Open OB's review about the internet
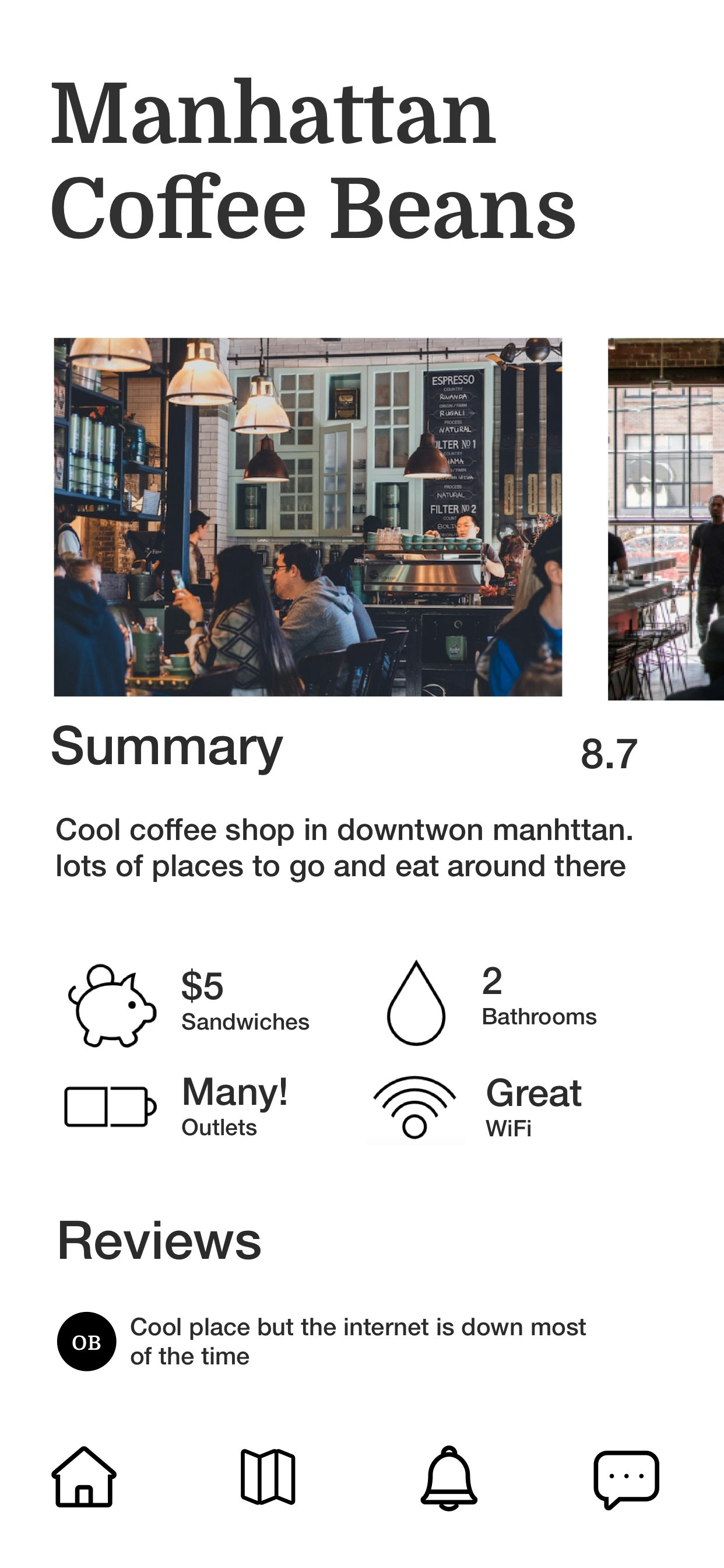Image resolution: width=724 pixels, height=1568 pixels. 357,1342
